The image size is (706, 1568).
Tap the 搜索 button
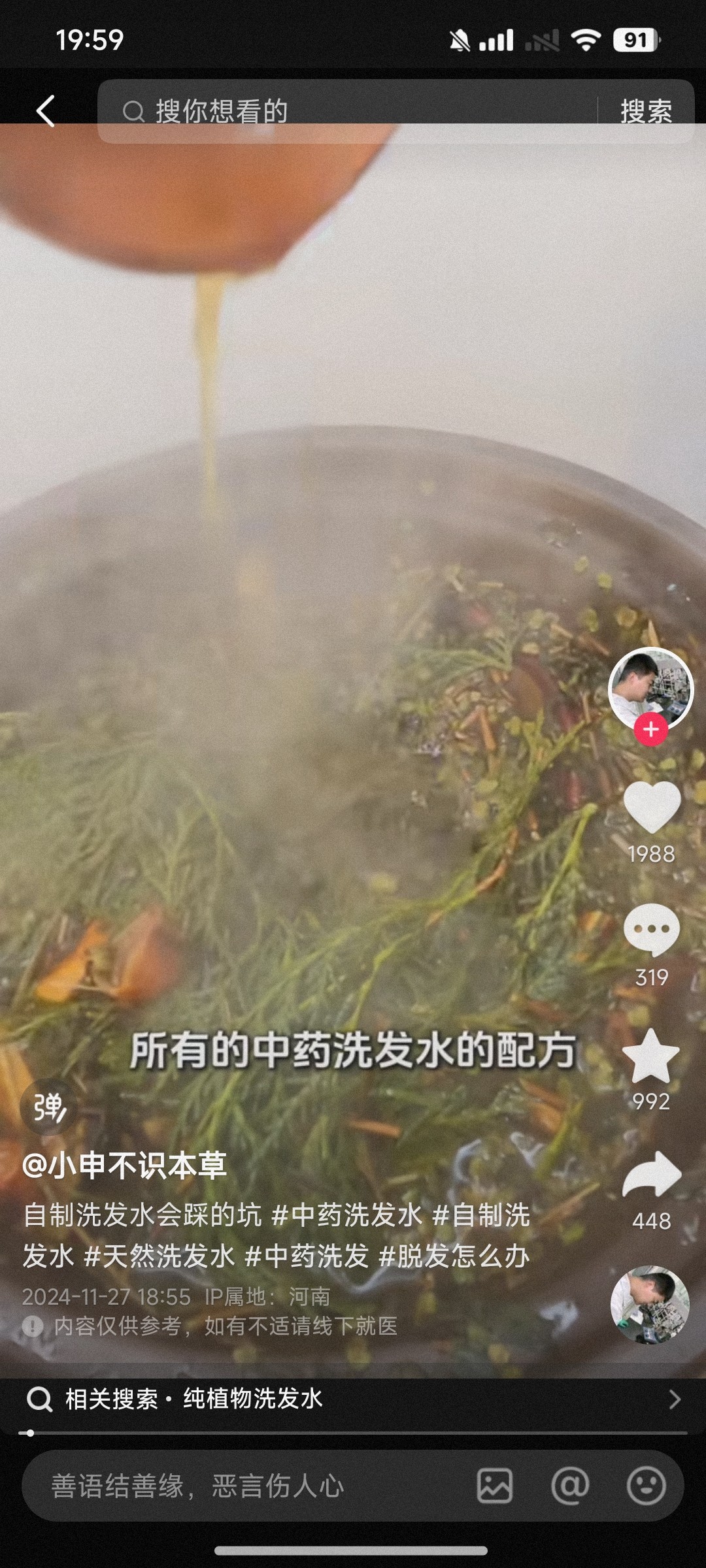click(646, 111)
